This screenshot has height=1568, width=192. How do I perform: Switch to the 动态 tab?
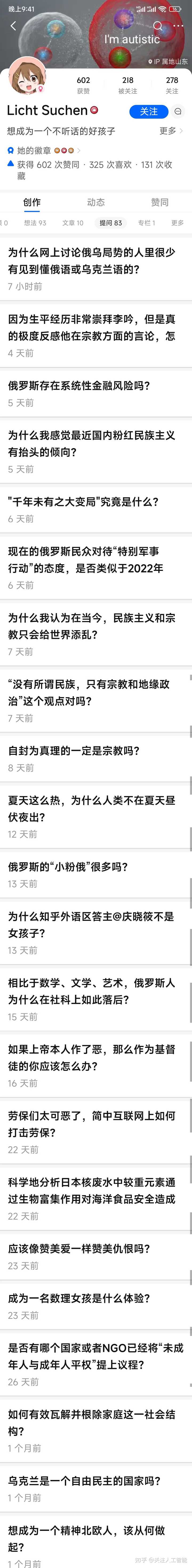(x=96, y=202)
